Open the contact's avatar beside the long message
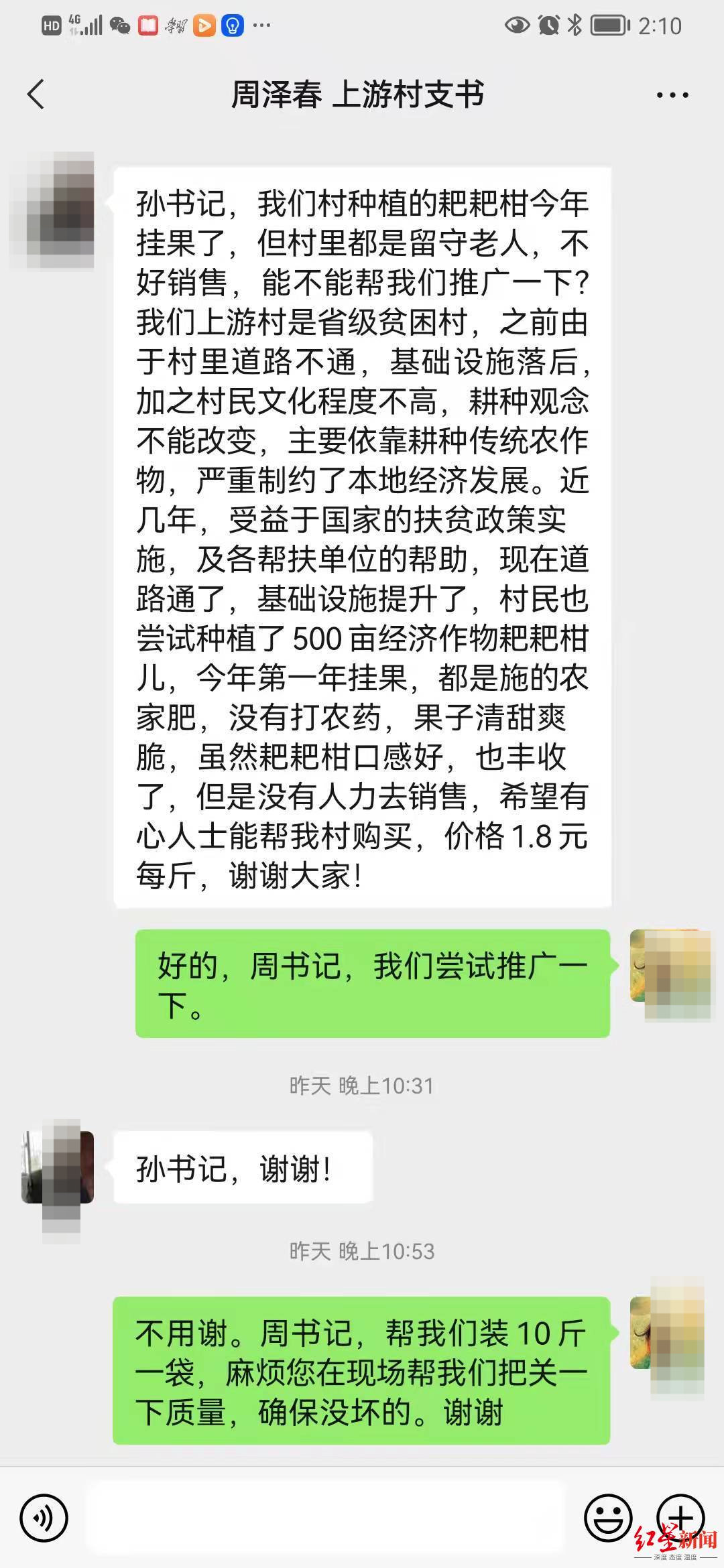This screenshot has height=1568, width=724. [x=52, y=210]
